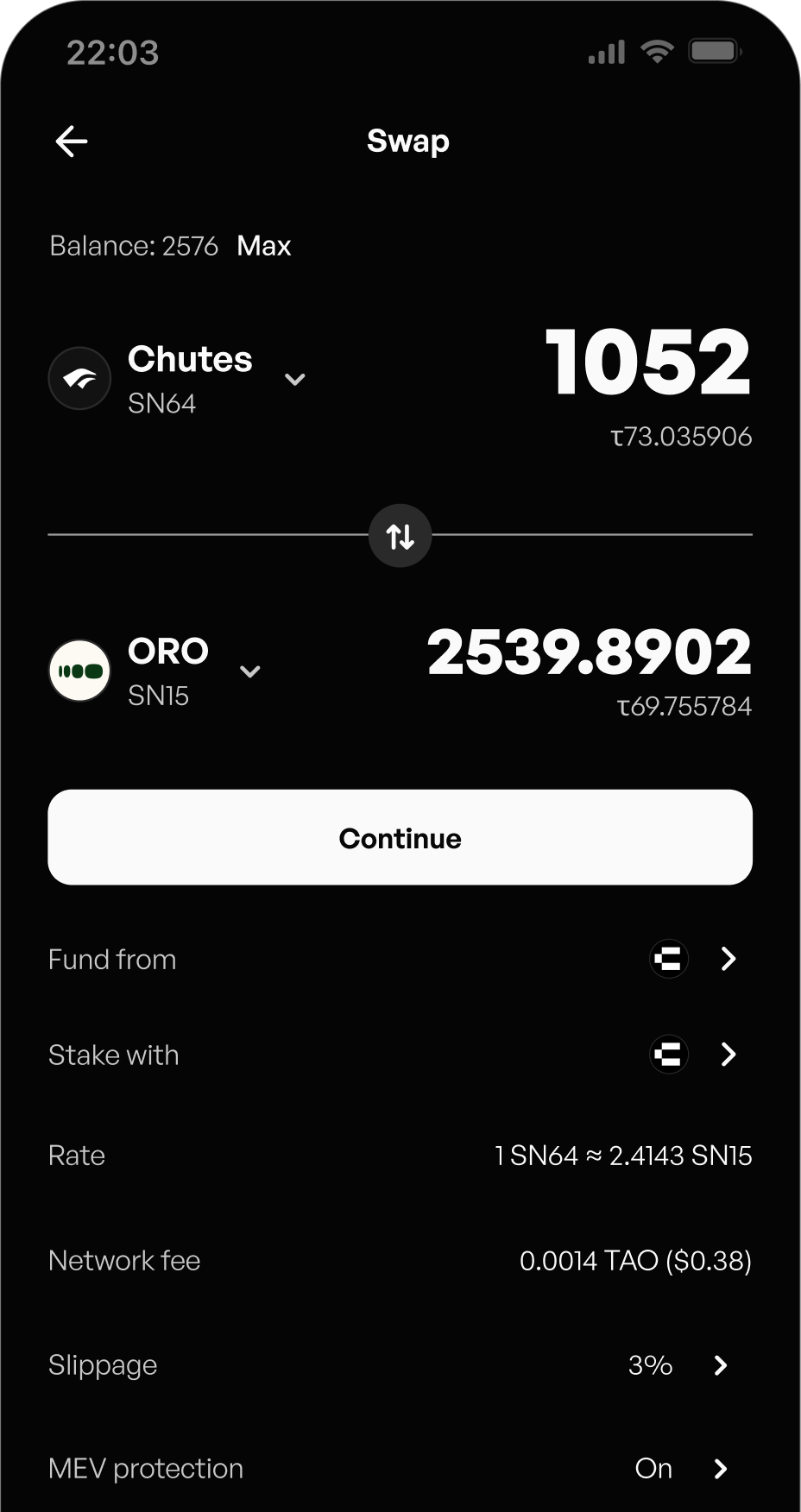Open the ORO SN15 token selector
Image resolution: width=801 pixels, height=1512 pixels.
point(155,671)
